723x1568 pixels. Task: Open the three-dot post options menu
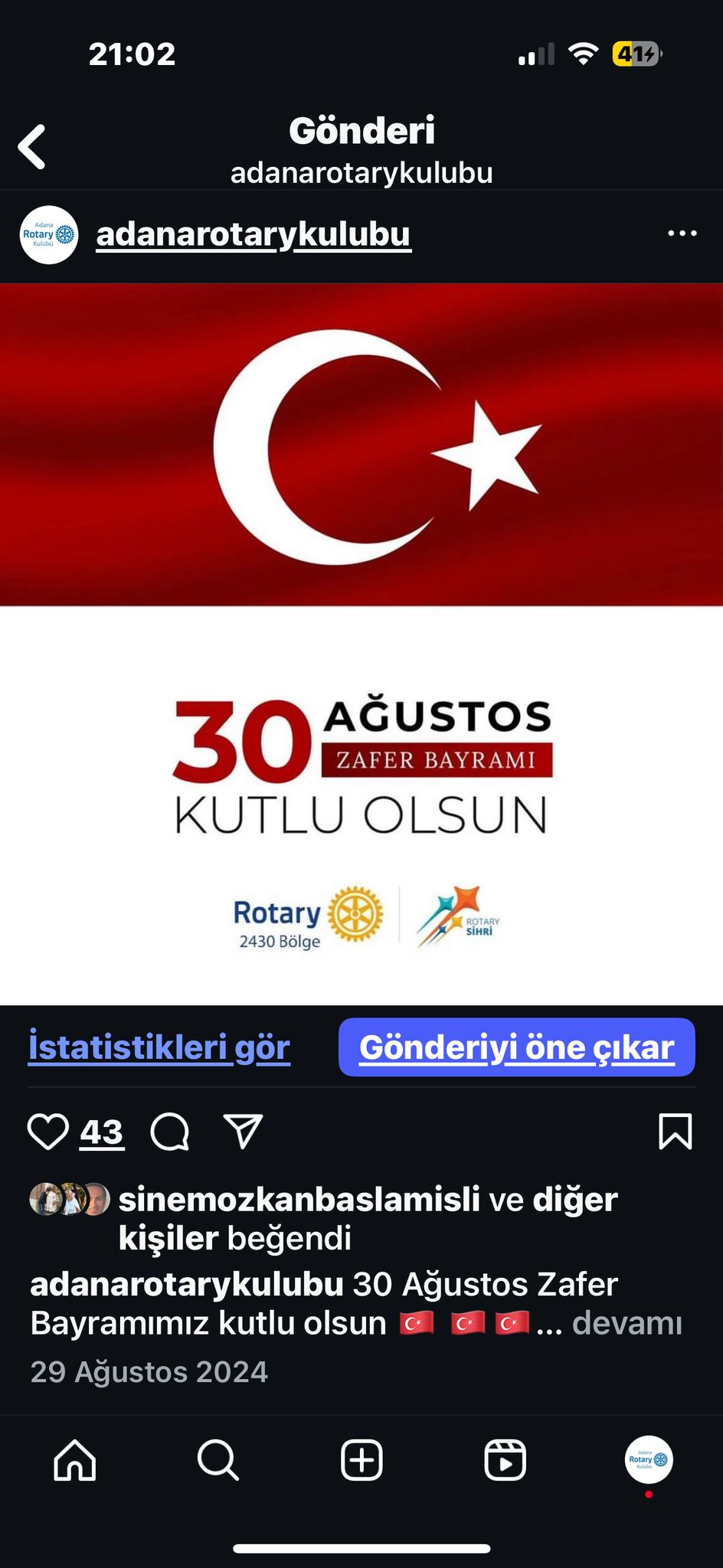(682, 234)
